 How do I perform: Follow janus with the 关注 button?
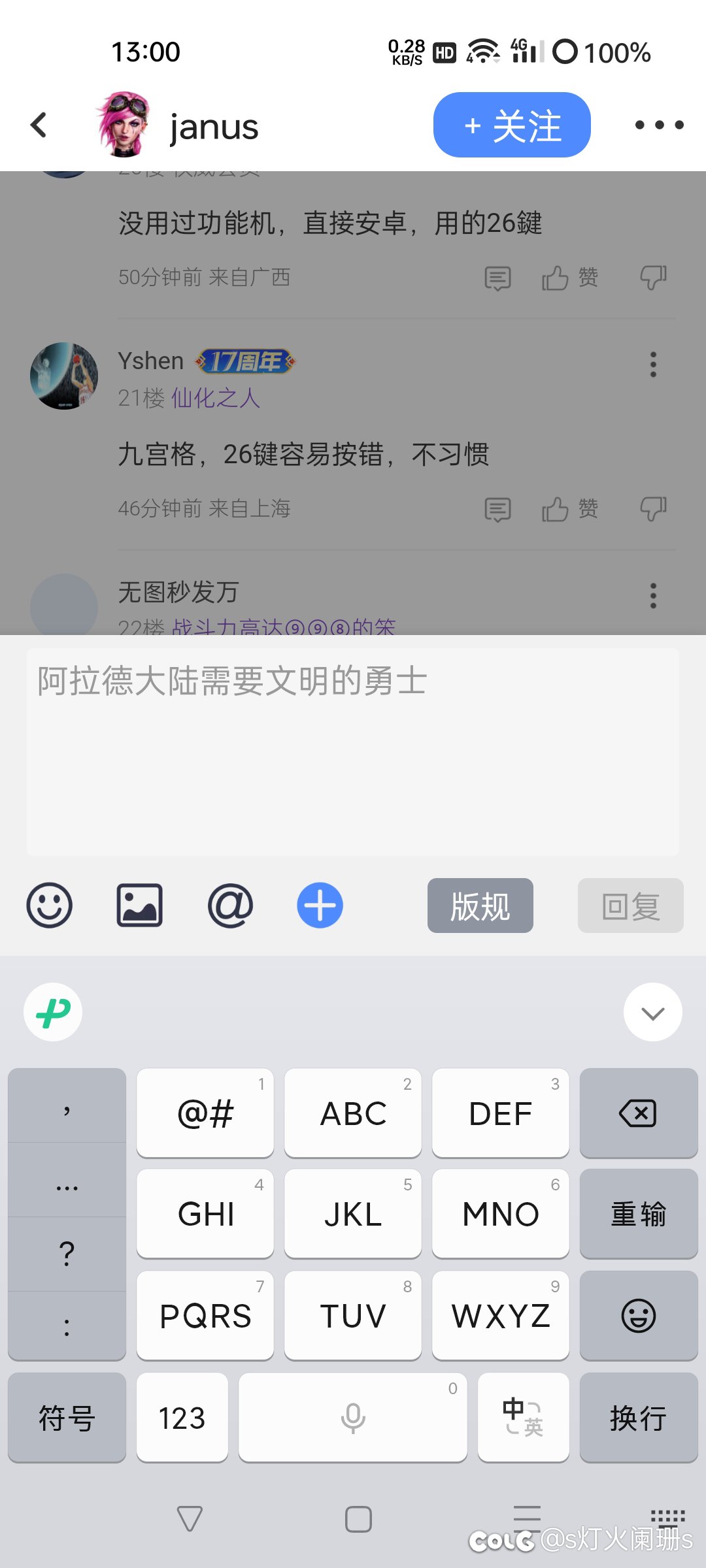coord(512,125)
